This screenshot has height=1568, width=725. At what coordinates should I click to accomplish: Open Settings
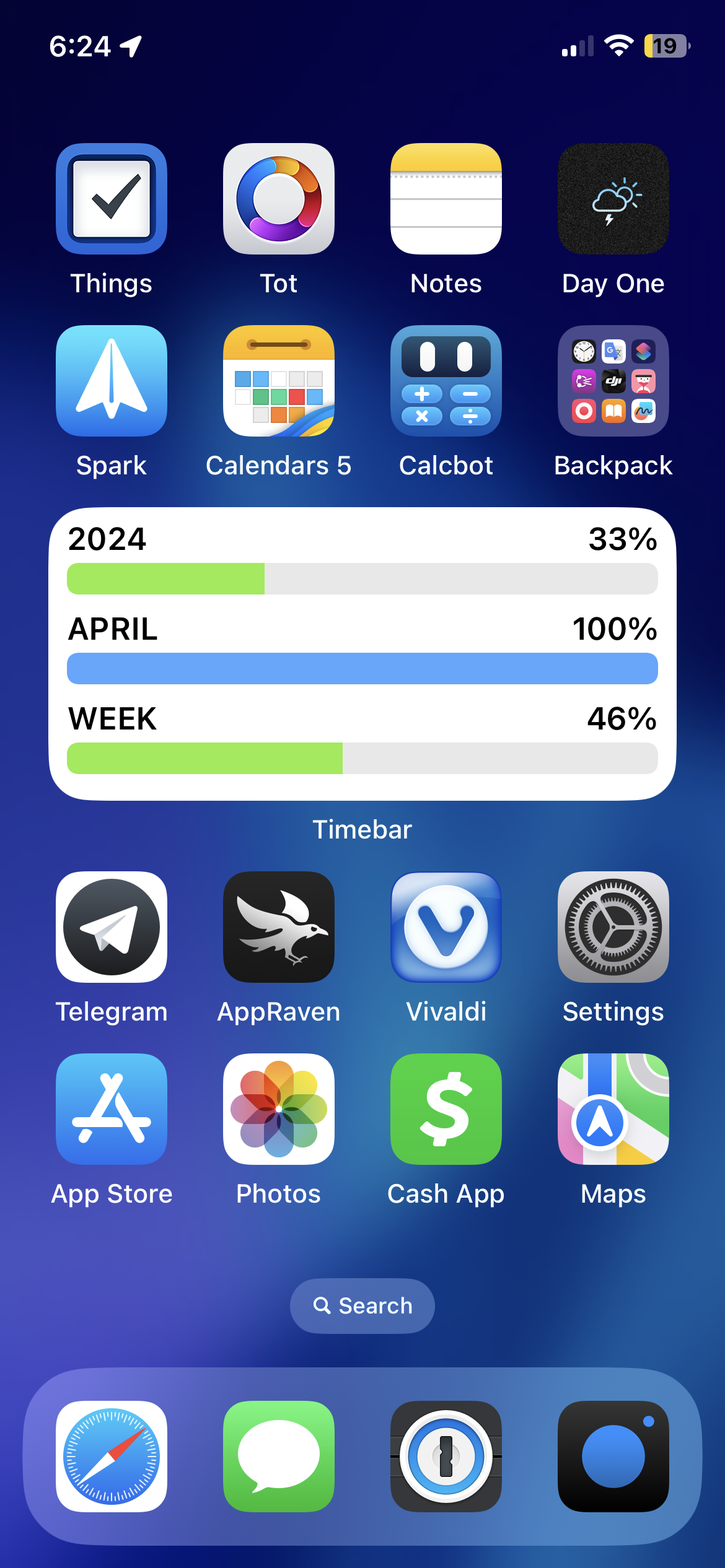coord(613,927)
